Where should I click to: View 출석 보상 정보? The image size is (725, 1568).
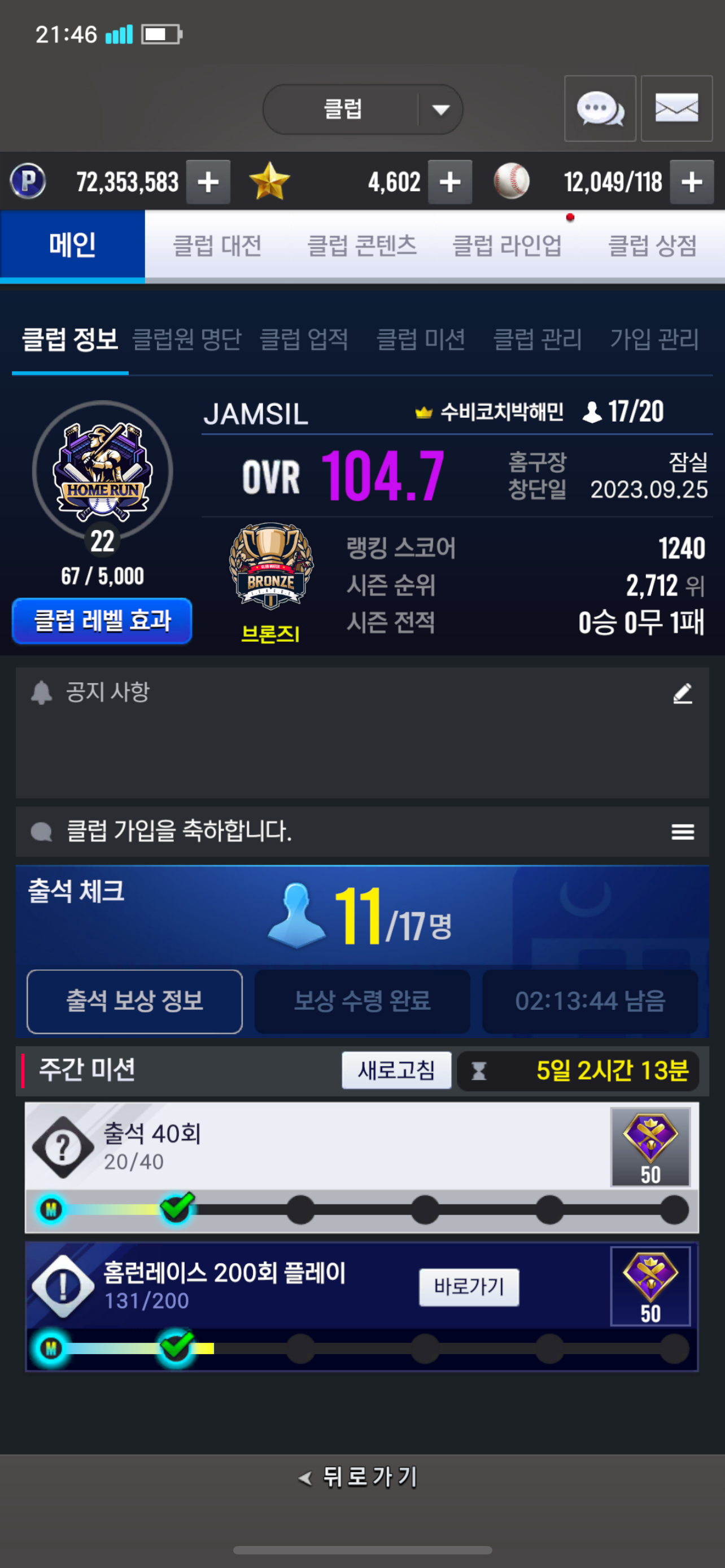click(x=134, y=1001)
